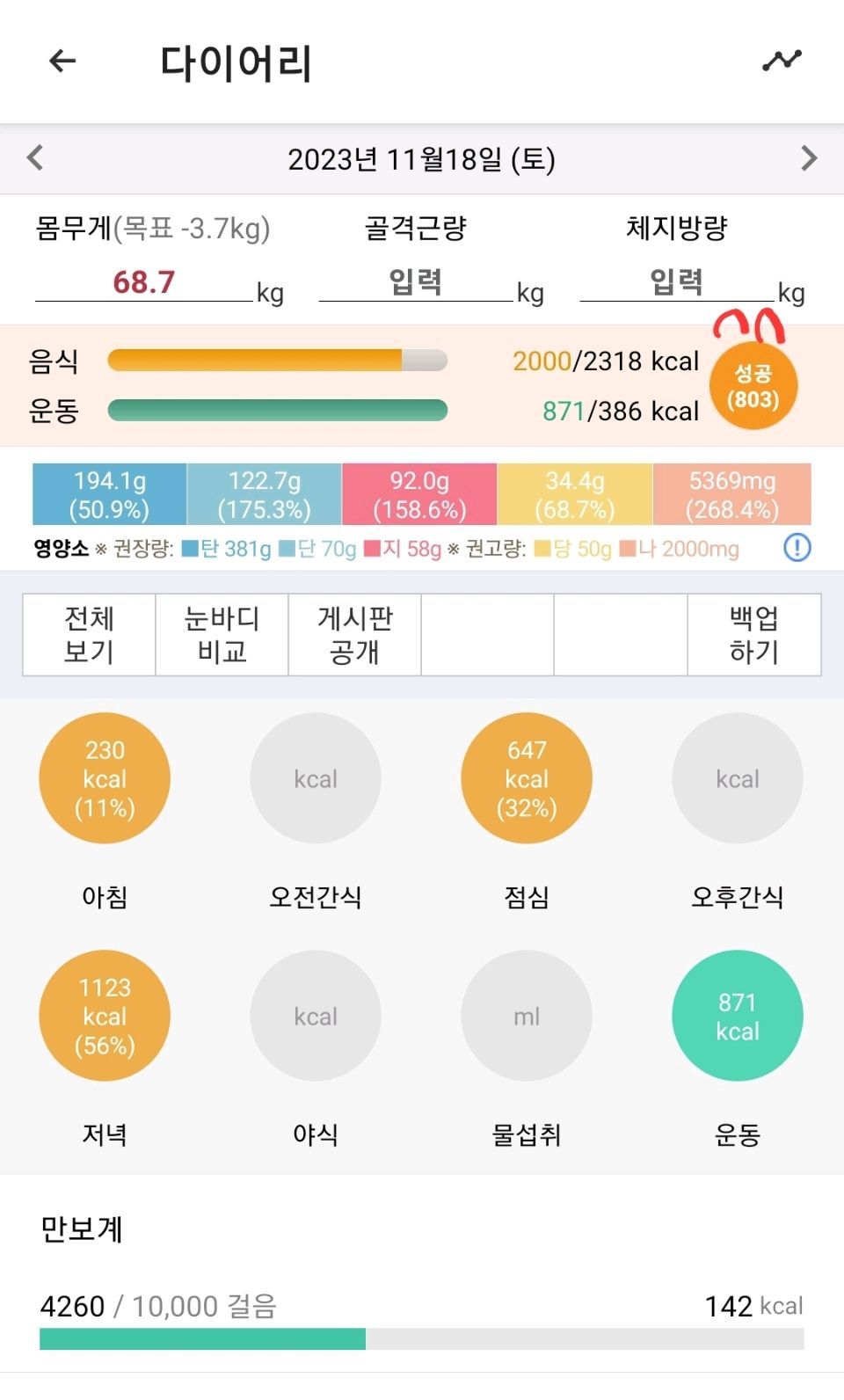Add 야식 meal record
This screenshot has height=1400, width=844.
(316, 1017)
